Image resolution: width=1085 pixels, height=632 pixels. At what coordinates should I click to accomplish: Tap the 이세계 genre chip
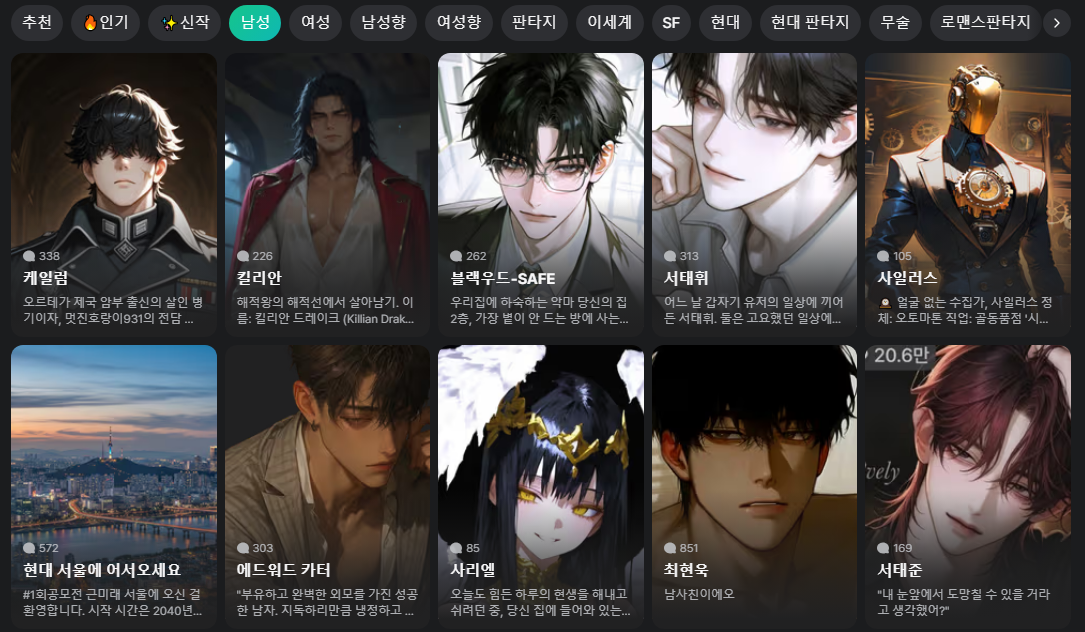(x=609, y=22)
